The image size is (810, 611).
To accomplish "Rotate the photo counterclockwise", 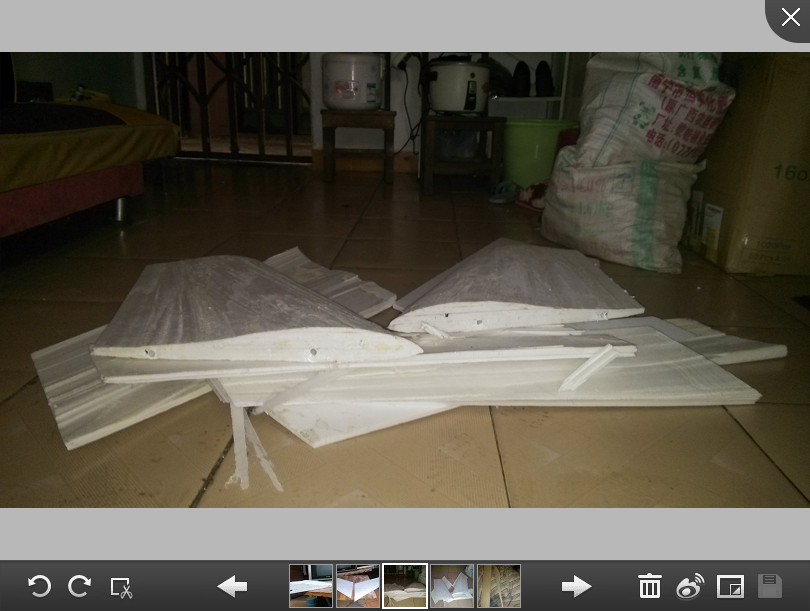I will pos(39,586).
